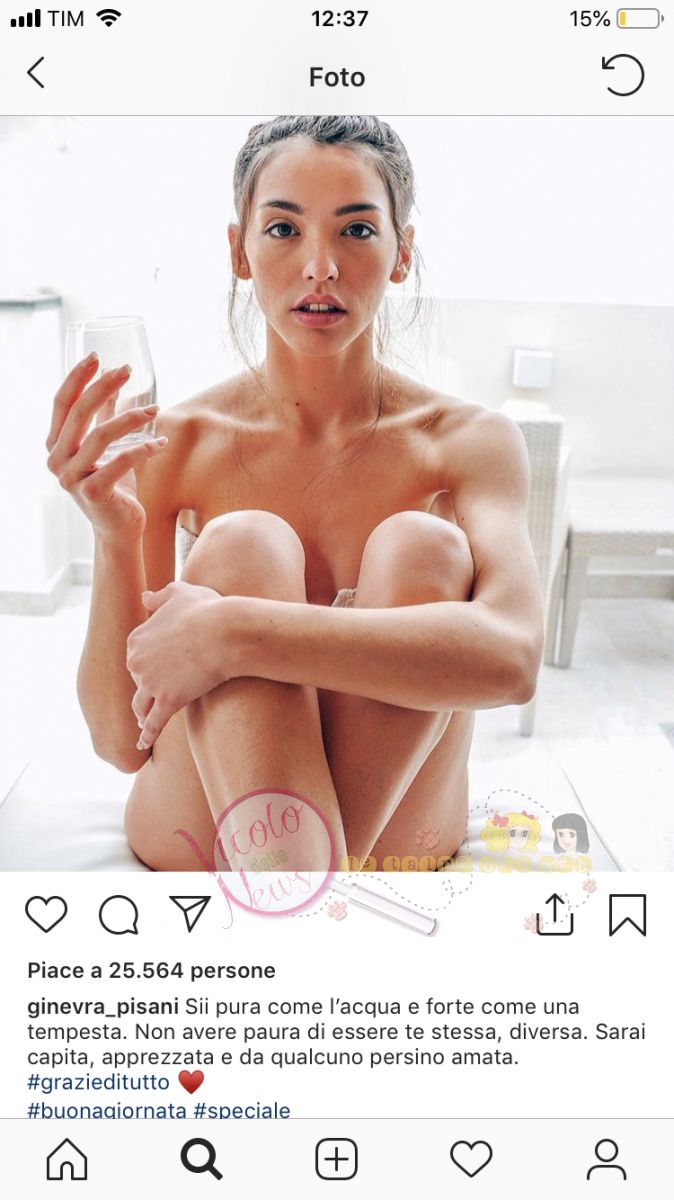Switch to the Profile tab
Image resolution: width=674 pixels, height=1200 pixels.
[606, 1160]
